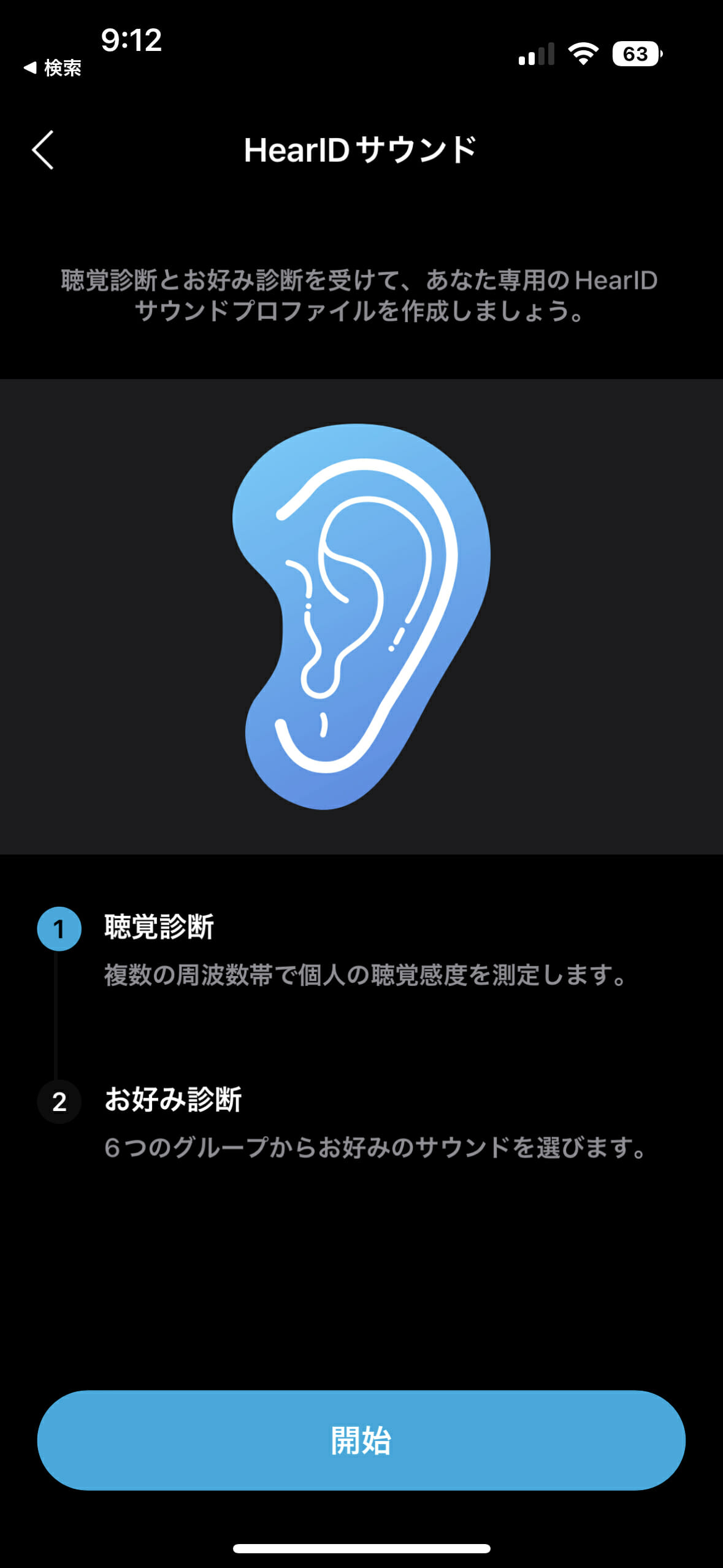Return to 検索 via the status bar
Screen dimensions: 723x1568
(x=53, y=67)
